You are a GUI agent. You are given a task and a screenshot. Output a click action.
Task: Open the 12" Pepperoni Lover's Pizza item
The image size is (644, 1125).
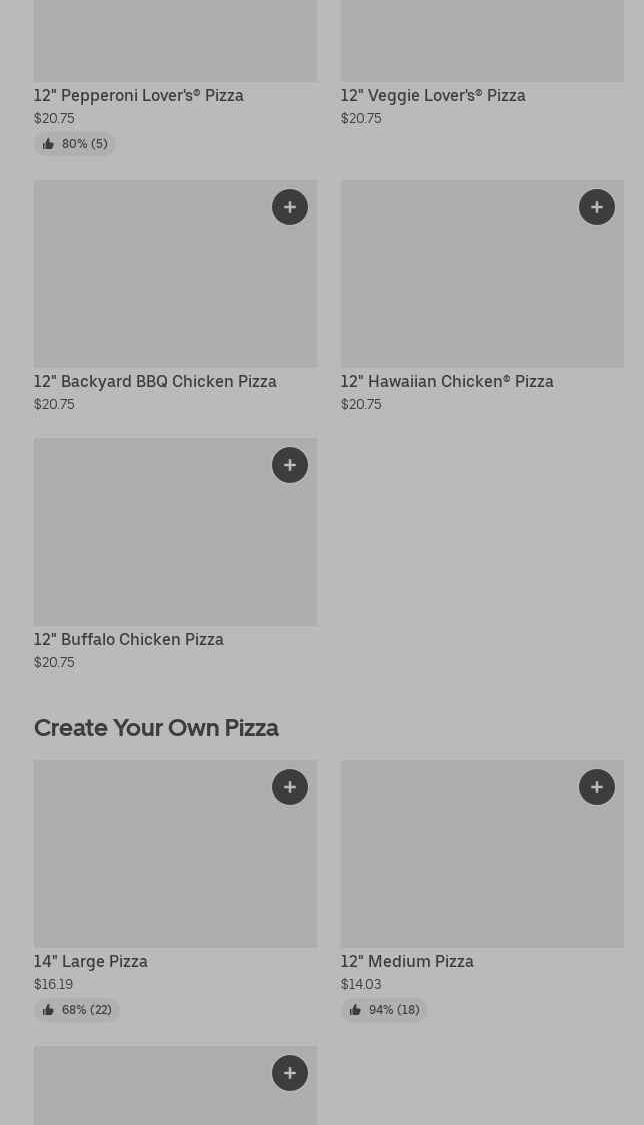coord(138,96)
